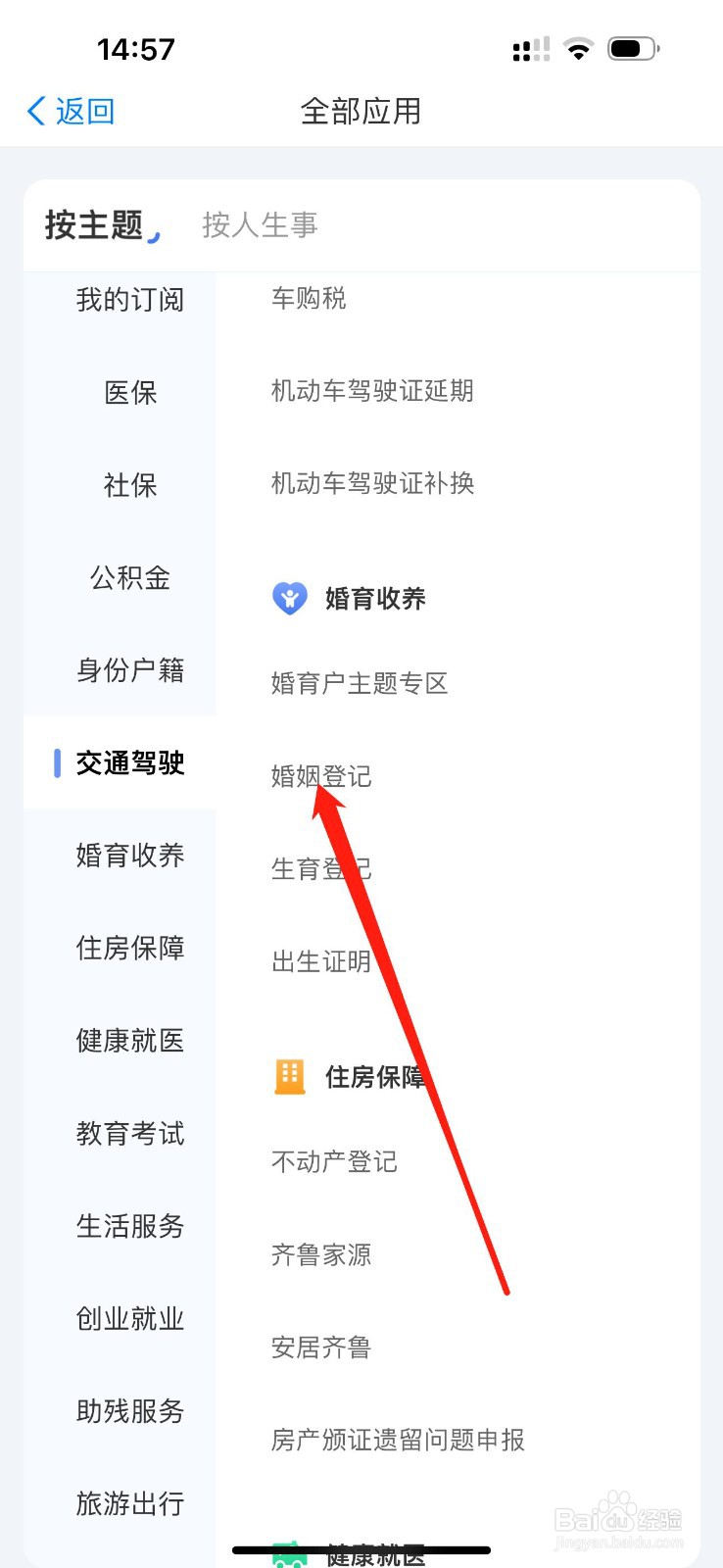Open the 不动产登记 service
The image size is (723, 1568).
click(333, 1162)
